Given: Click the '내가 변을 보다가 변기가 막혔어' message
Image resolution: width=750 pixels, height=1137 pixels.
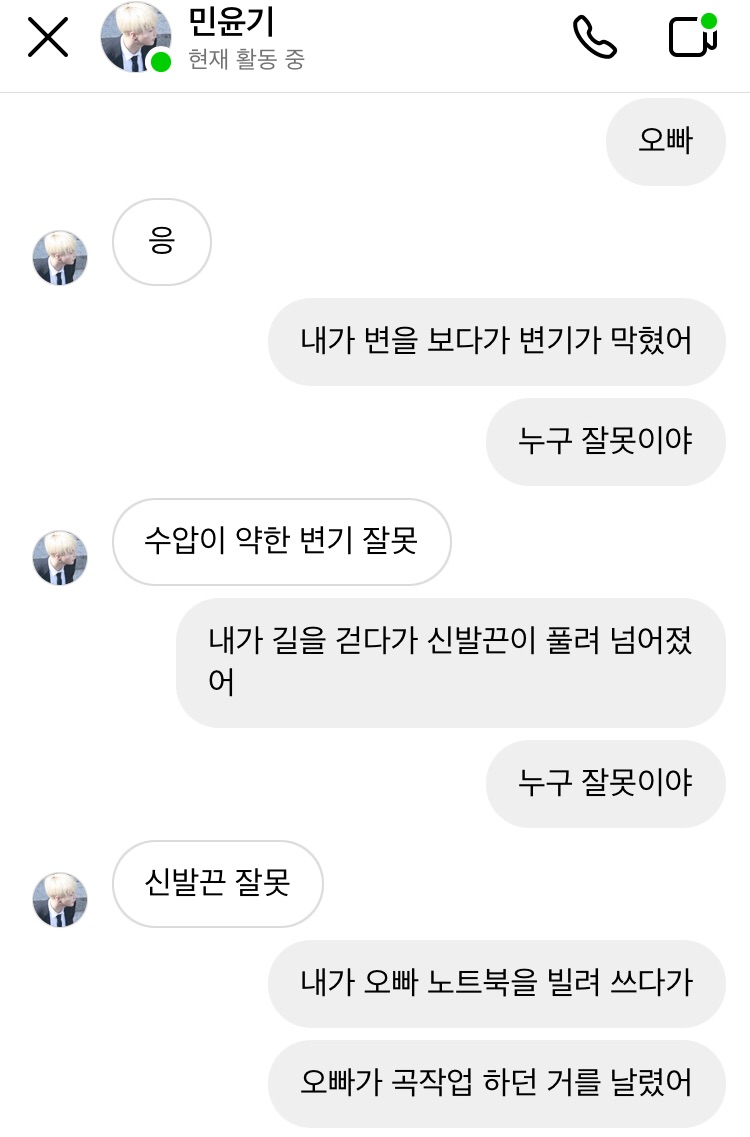Looking at the screenshot, I should (x=496, y=342).
